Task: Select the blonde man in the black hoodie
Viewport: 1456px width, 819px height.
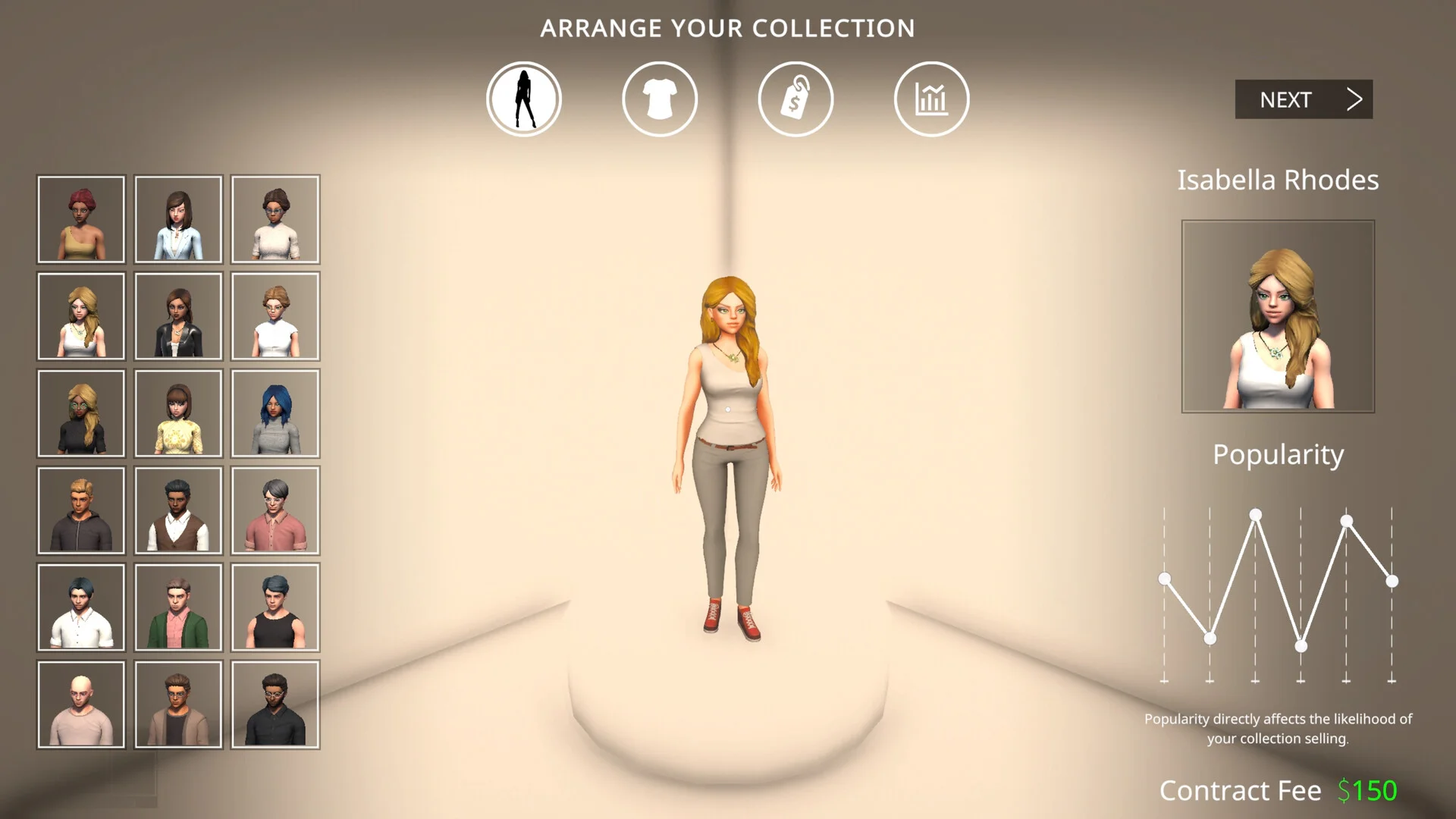Action: tap(81, 511)
